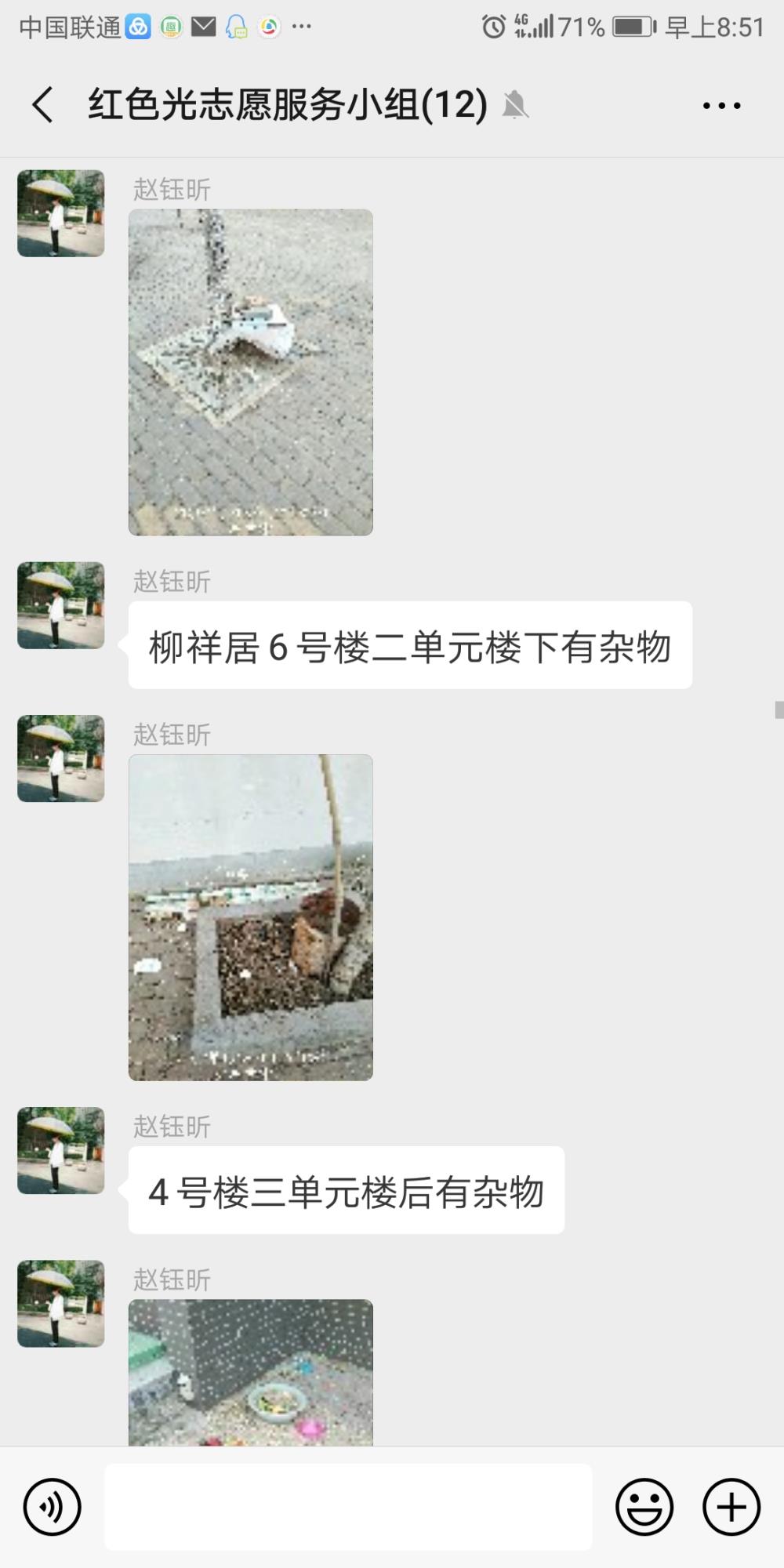Switch to voice message input
The height and width of the screenshot is (1568, 784).
[53, 1507]
